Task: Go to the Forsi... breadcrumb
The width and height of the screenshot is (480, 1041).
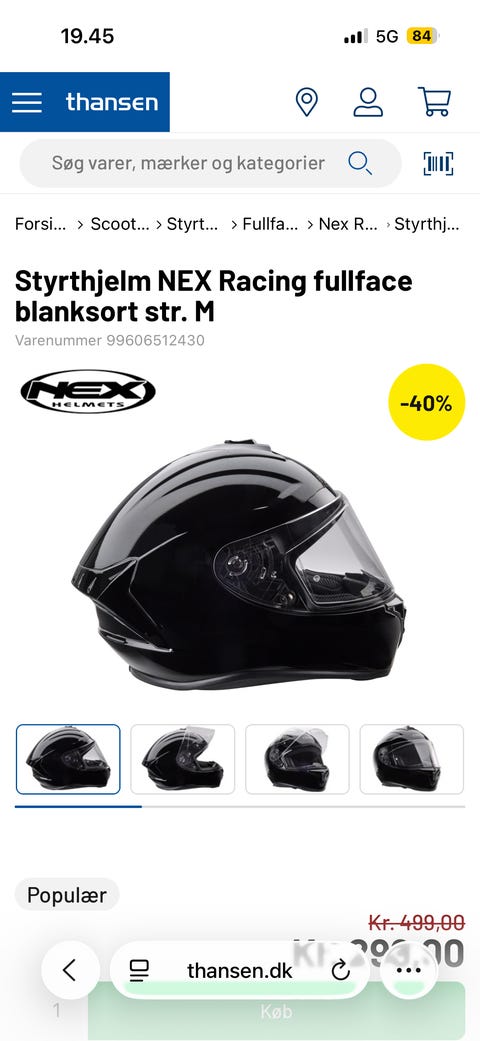Action: 40,224
